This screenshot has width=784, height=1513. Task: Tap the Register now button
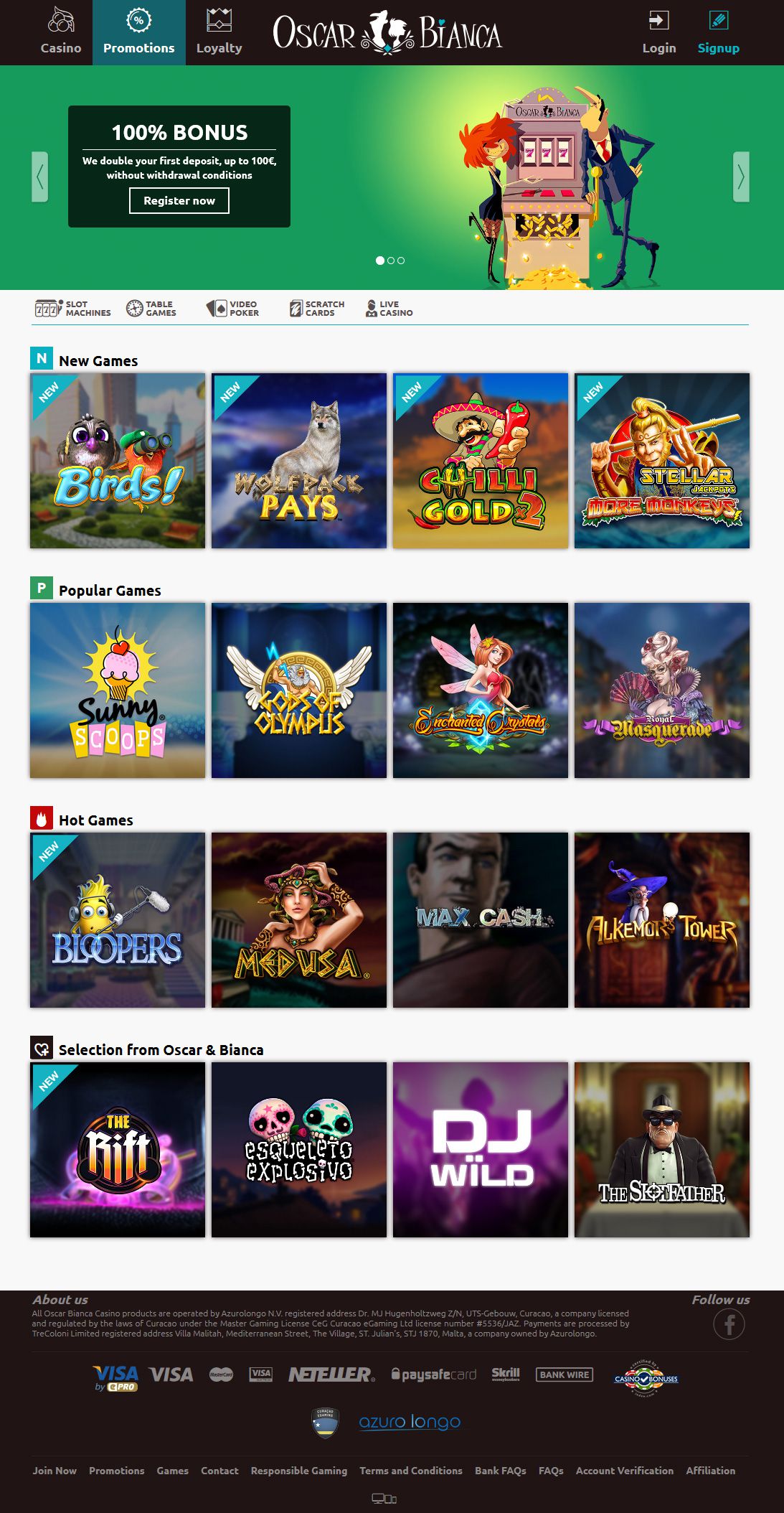[x=179, y=201]
